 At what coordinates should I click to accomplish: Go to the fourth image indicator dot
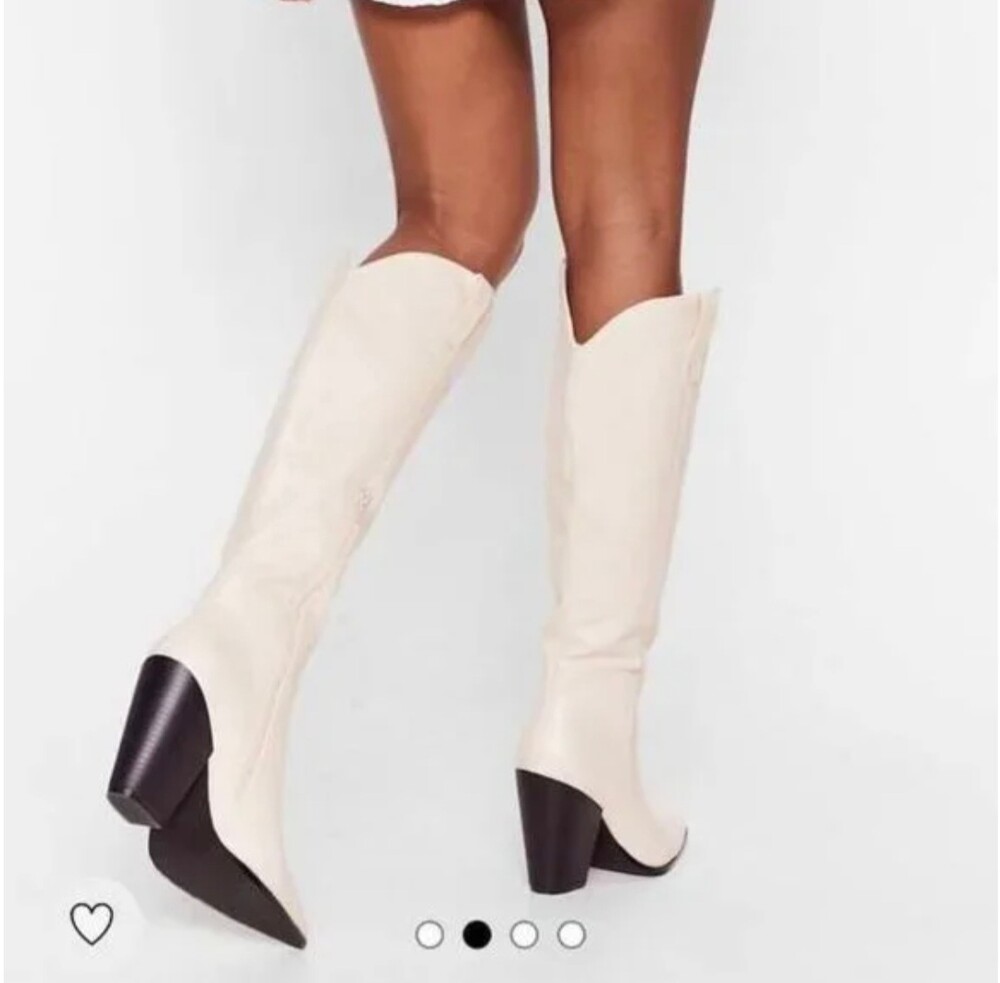571,934
